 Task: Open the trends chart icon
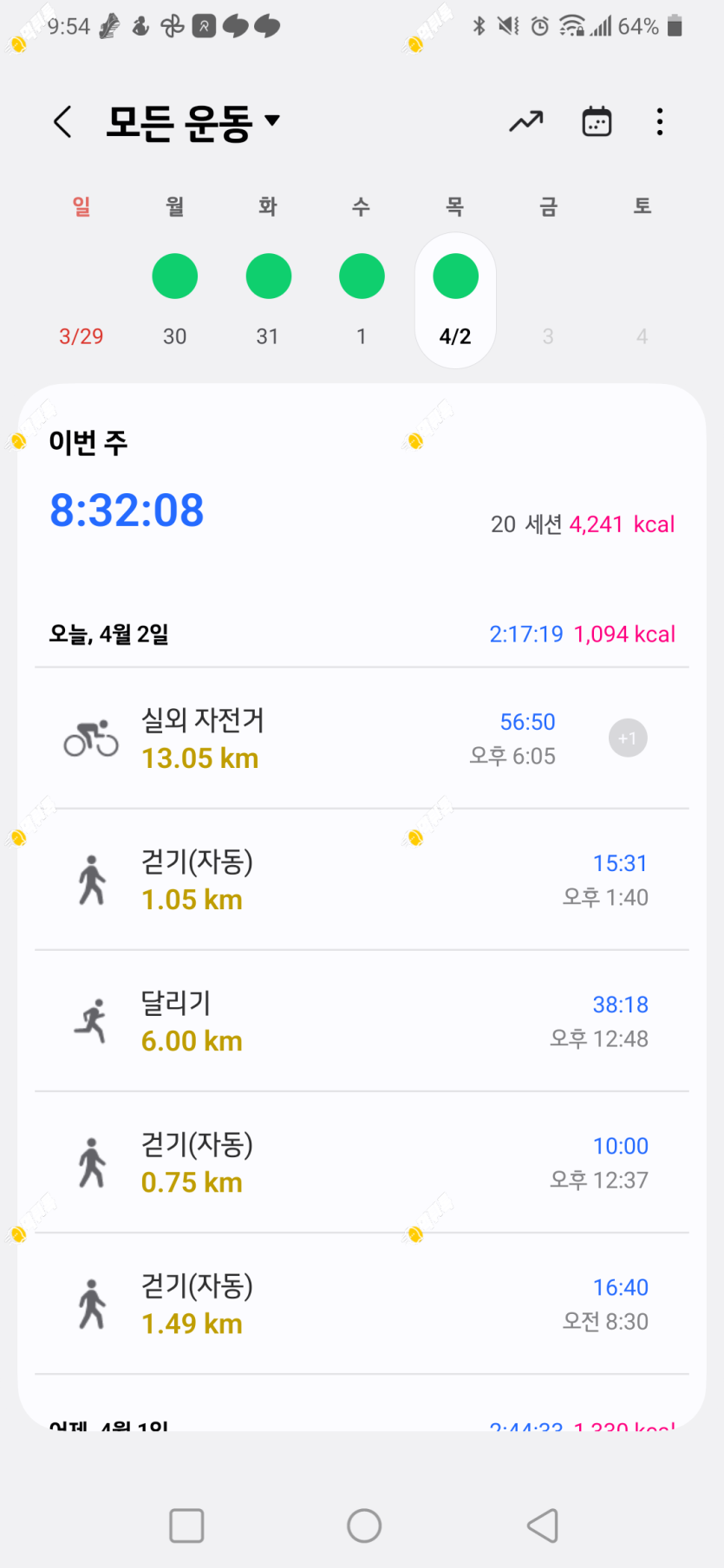[526, 122]
